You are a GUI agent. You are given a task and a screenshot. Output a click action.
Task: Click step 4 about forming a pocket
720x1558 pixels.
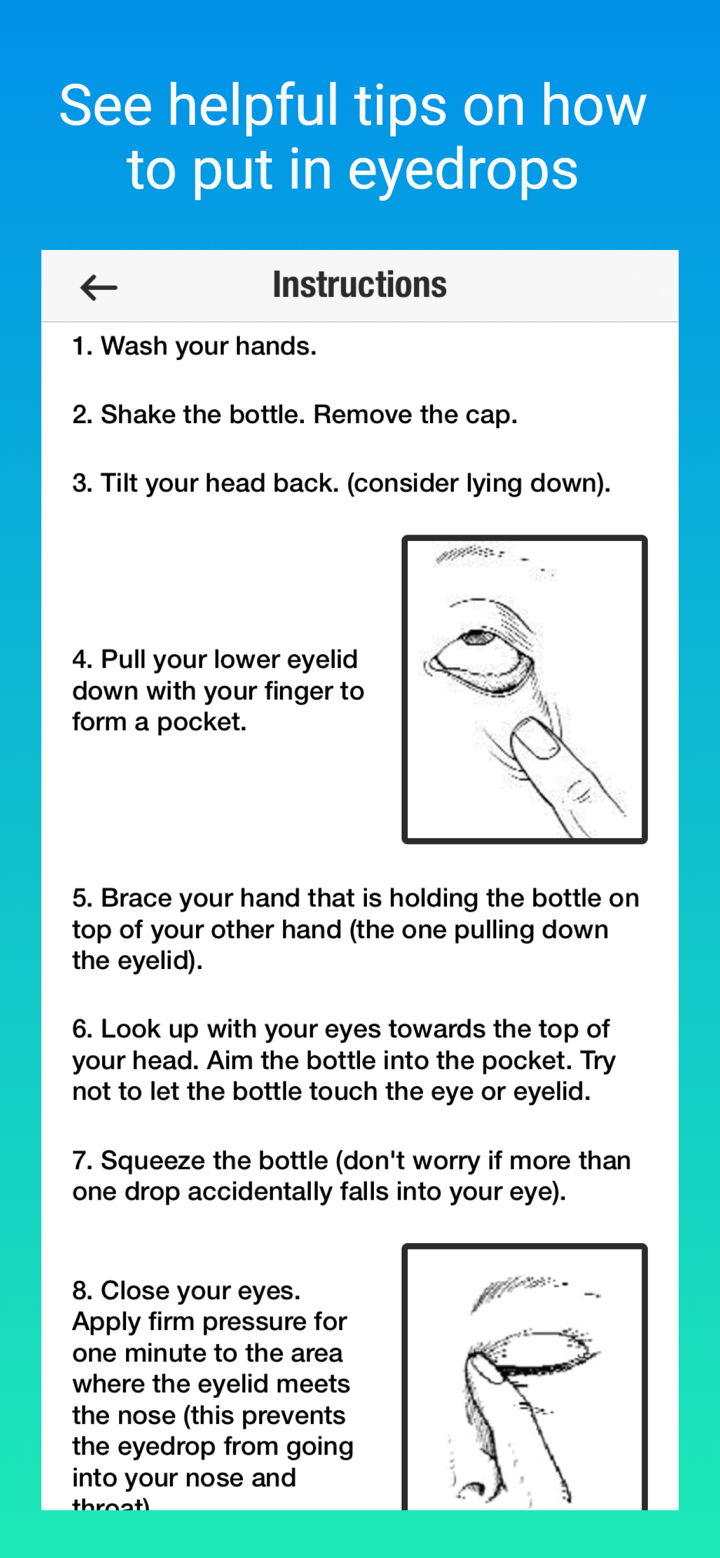click(x=218, y=689)
